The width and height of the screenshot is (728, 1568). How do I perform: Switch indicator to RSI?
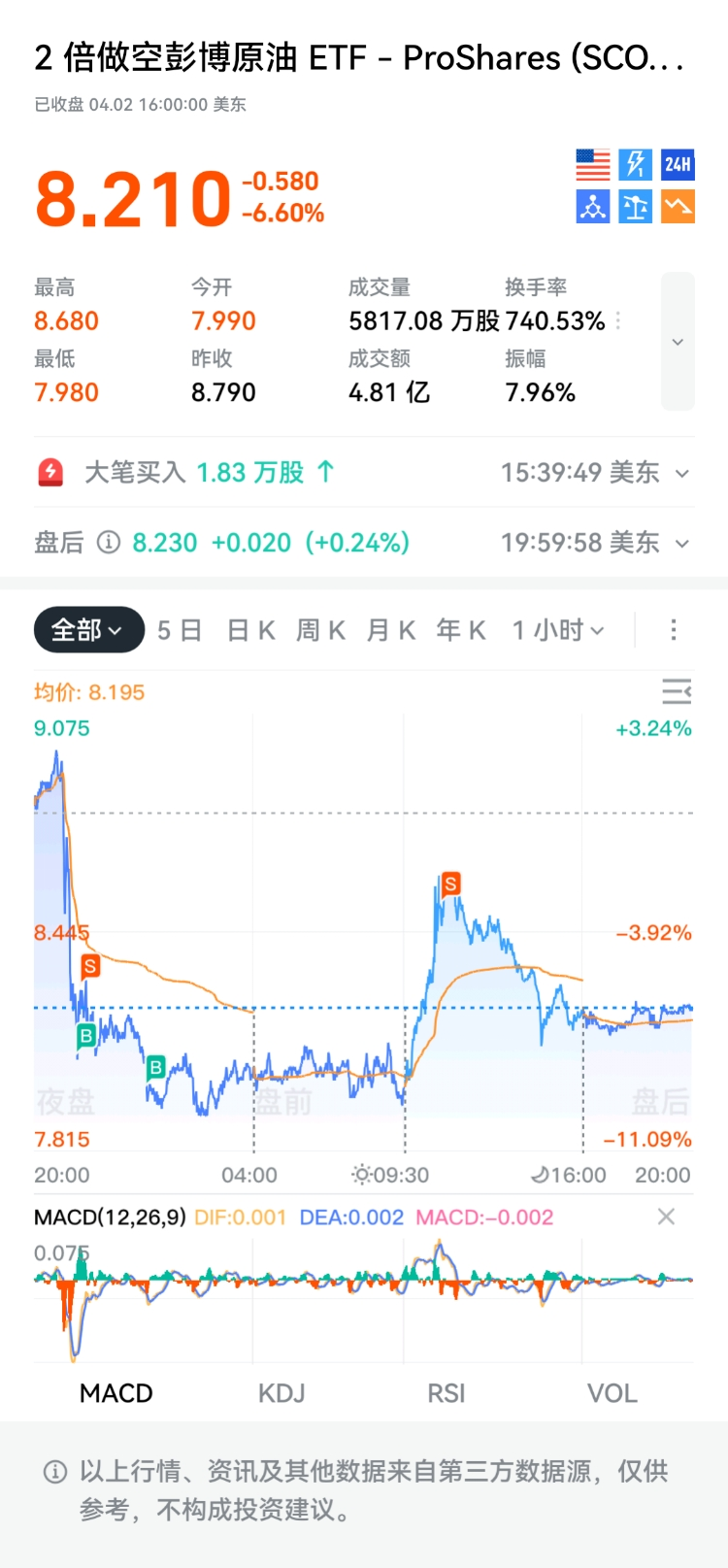coord(447,1393)
